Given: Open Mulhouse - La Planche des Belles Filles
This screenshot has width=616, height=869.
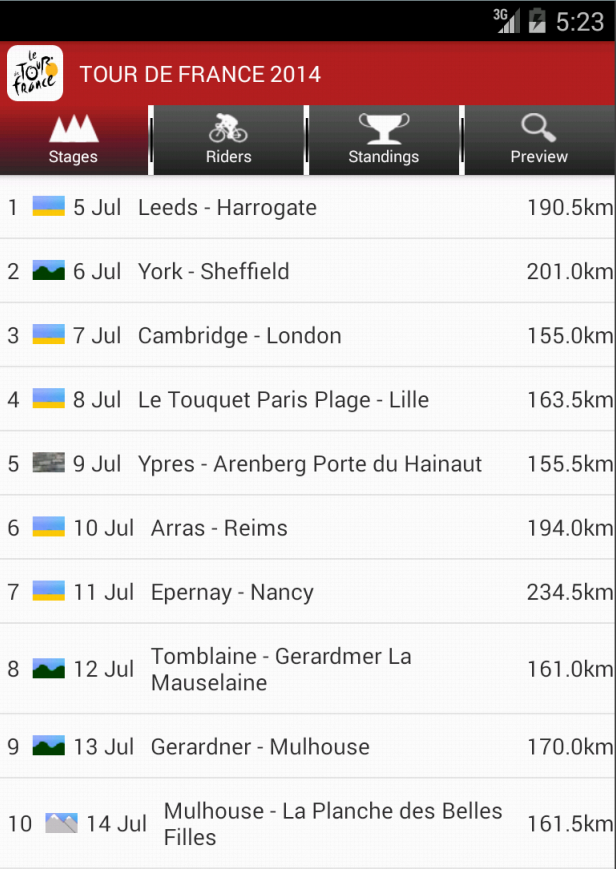Looking at the screenshot, I should click(308, 824).
